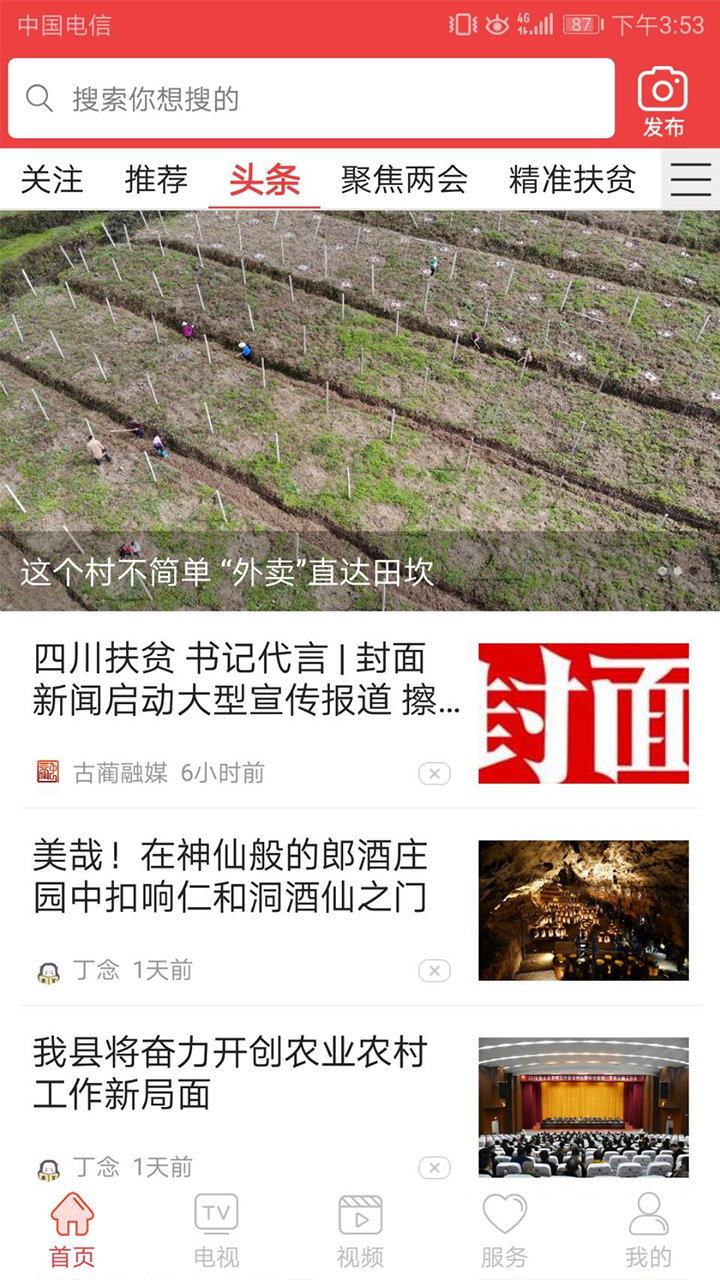Tap the 首页 home icon
The width and height of the screenshot is (720, 1280).
coord(71,1218)
